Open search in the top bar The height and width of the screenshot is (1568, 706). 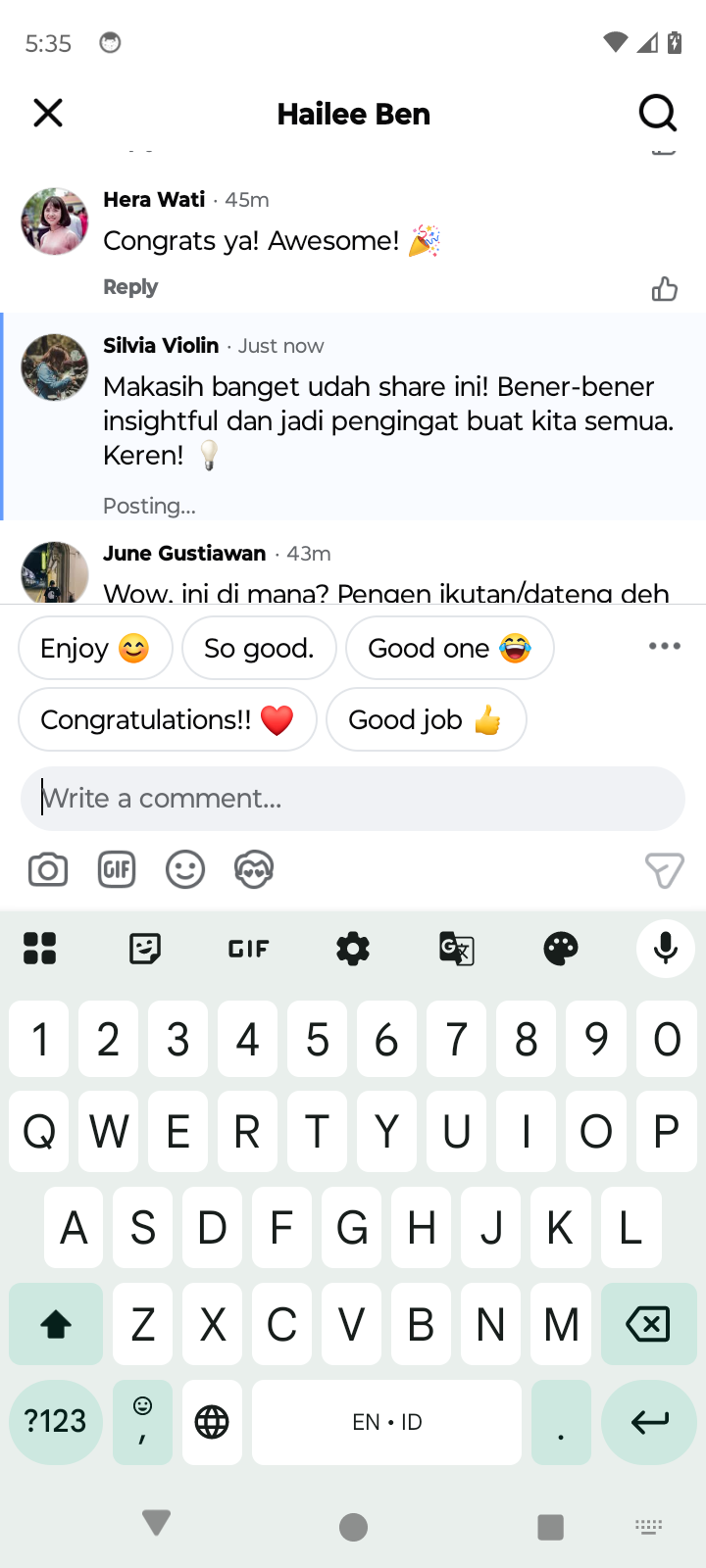tap(657, 114)
